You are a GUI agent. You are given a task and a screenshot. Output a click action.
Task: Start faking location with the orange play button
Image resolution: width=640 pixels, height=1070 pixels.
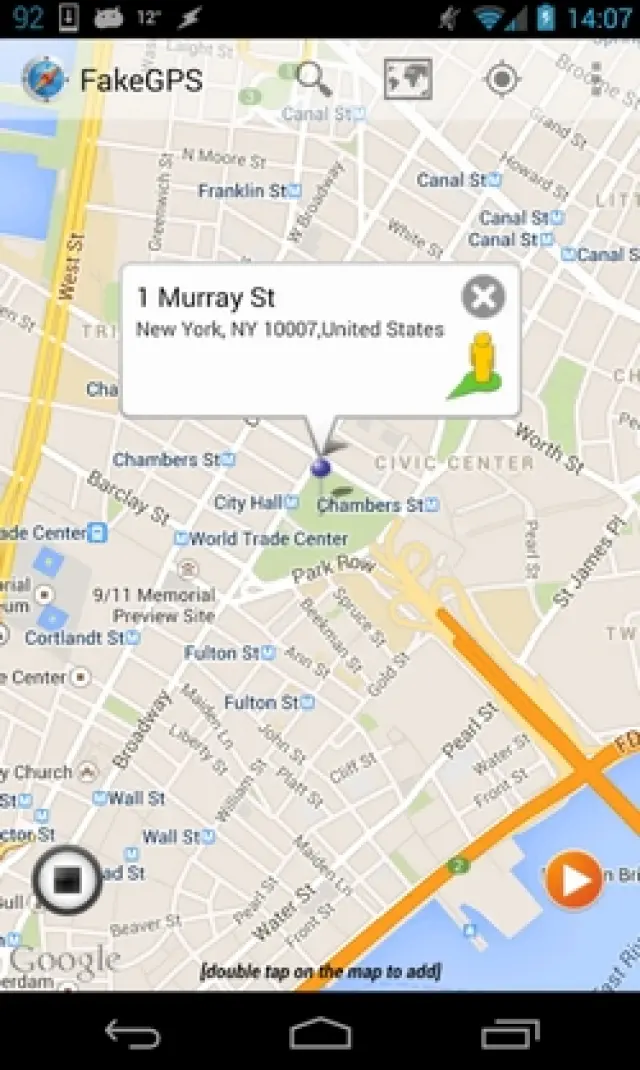tap(574, 880)
